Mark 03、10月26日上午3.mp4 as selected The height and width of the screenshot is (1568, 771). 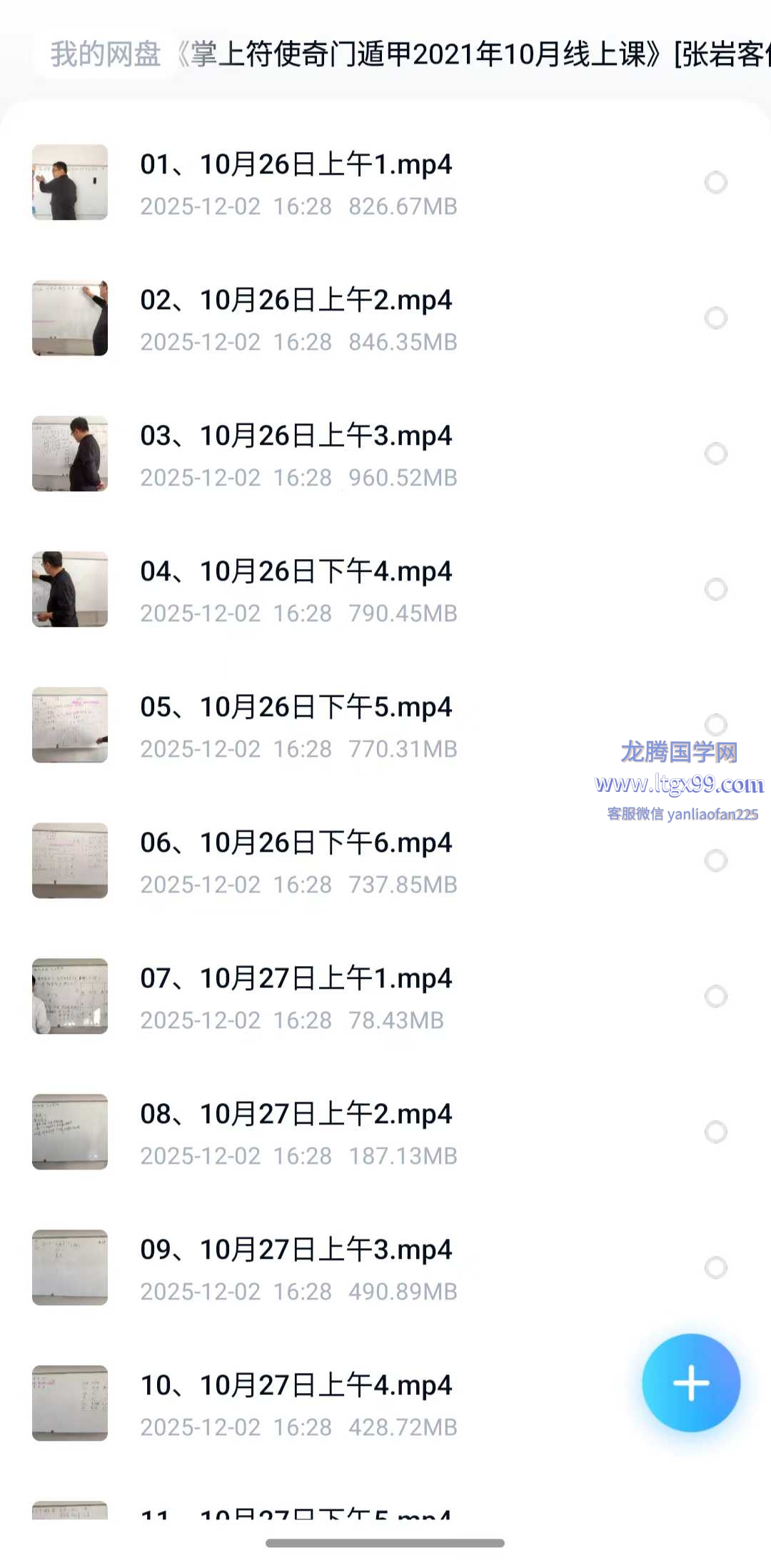click(x=715, y=453)
